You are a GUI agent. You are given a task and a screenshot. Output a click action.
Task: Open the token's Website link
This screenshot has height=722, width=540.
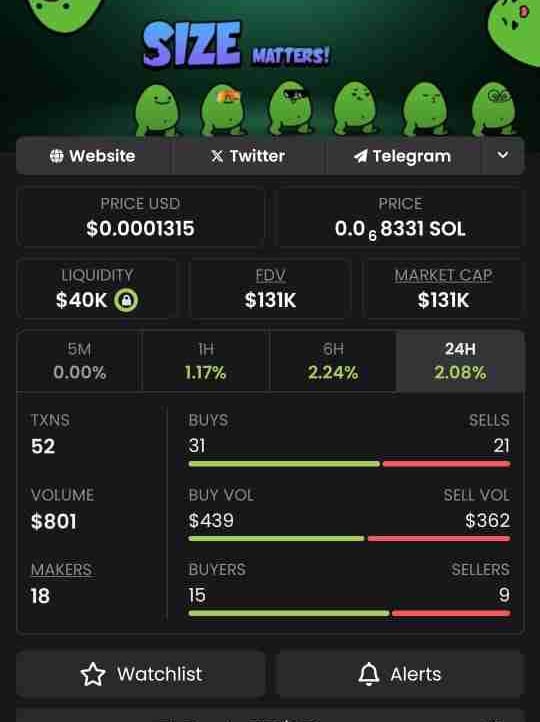point(94,156)
